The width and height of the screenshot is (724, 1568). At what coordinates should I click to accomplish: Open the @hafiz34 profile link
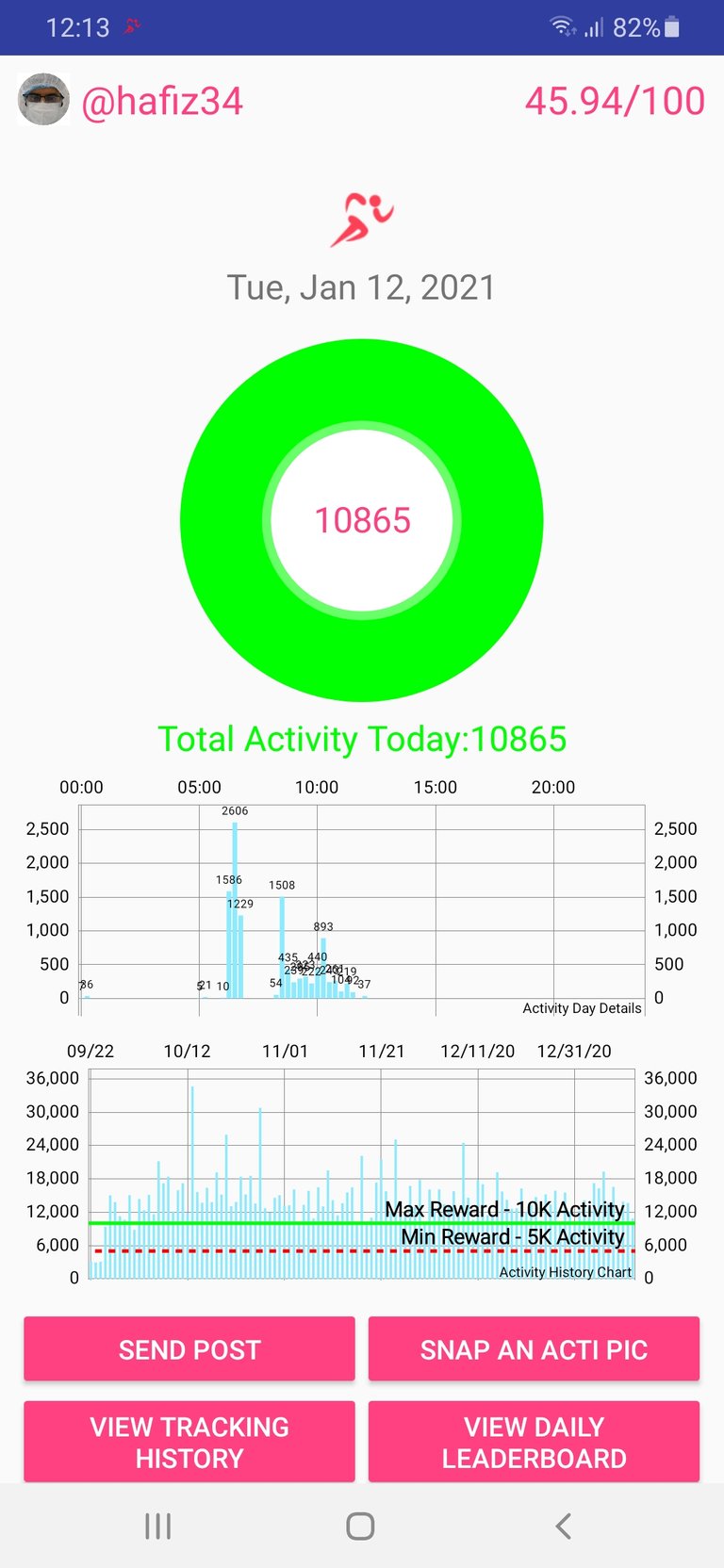pos(162,101)
